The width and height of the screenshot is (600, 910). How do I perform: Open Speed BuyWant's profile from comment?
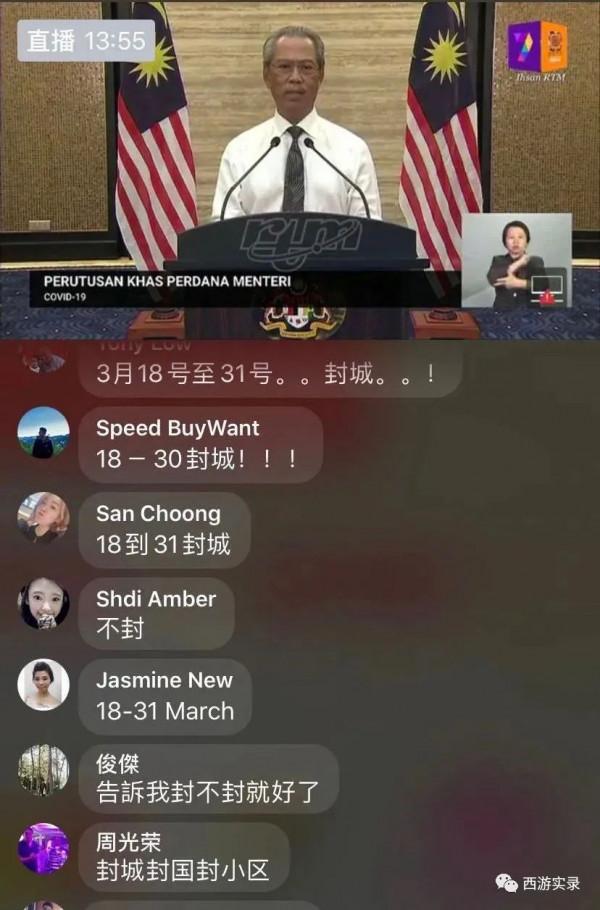tap(44, 432)
